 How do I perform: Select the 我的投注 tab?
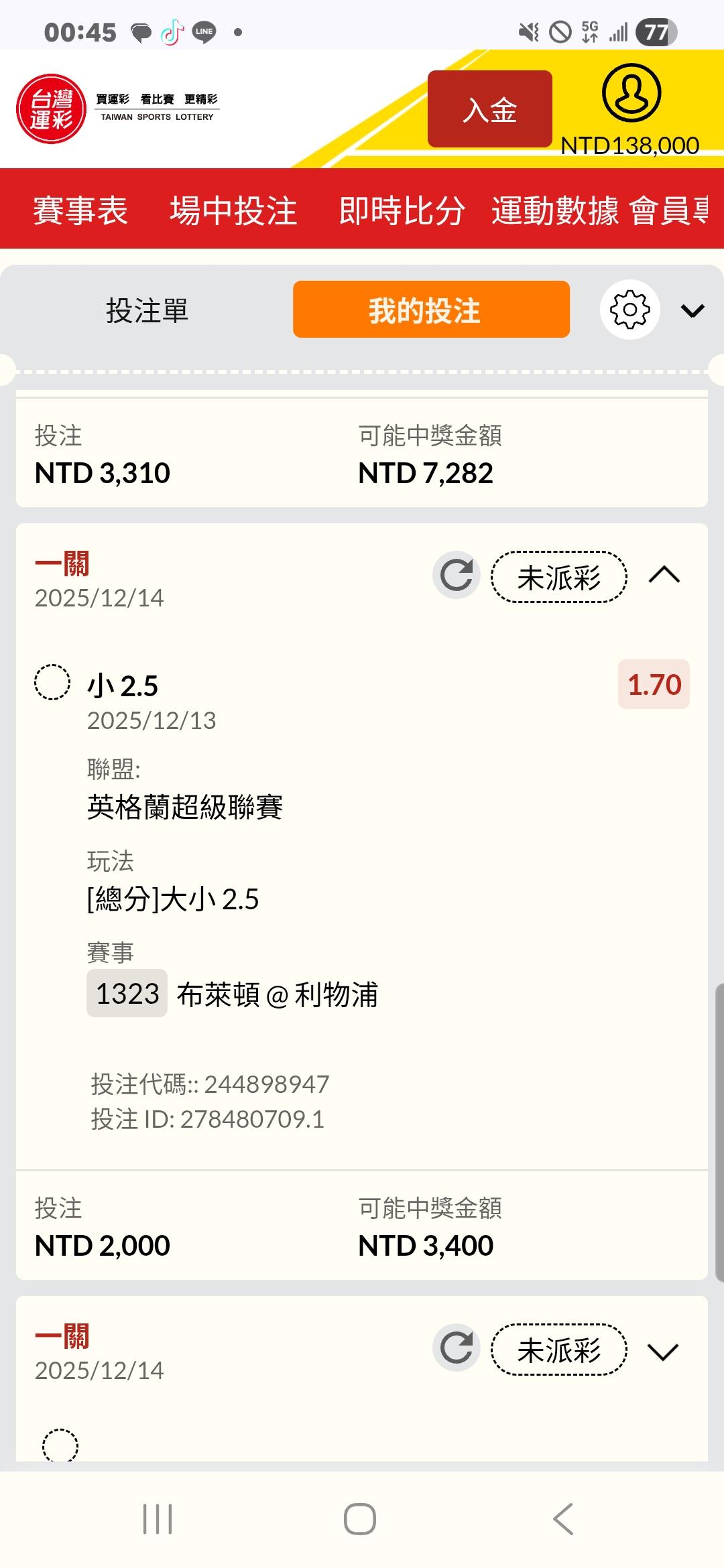tap(431, 310)
